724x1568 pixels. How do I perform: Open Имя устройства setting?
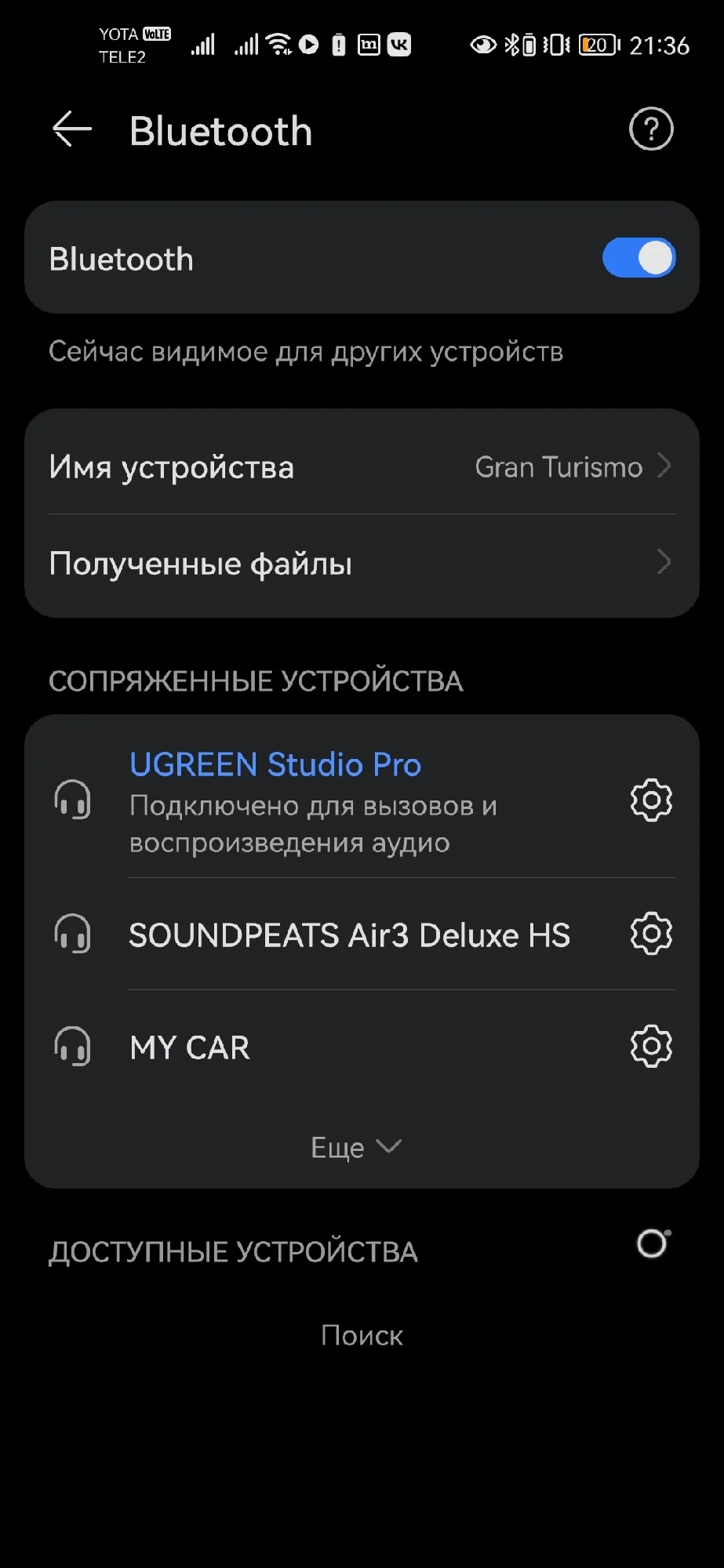(x=361, y=467)
